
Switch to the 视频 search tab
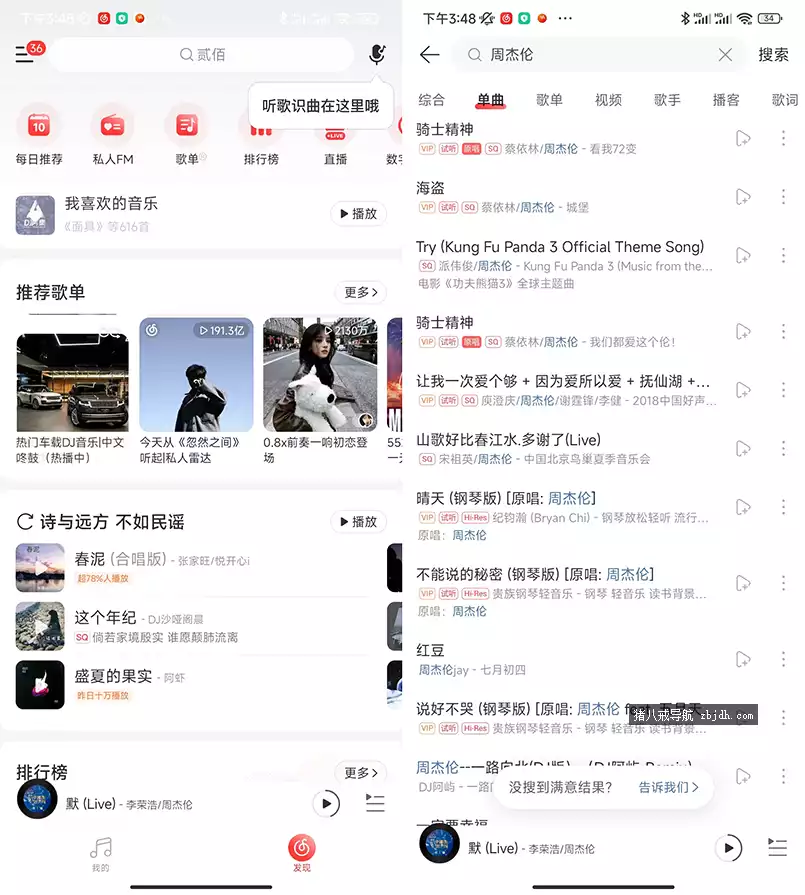coord(608,100)
